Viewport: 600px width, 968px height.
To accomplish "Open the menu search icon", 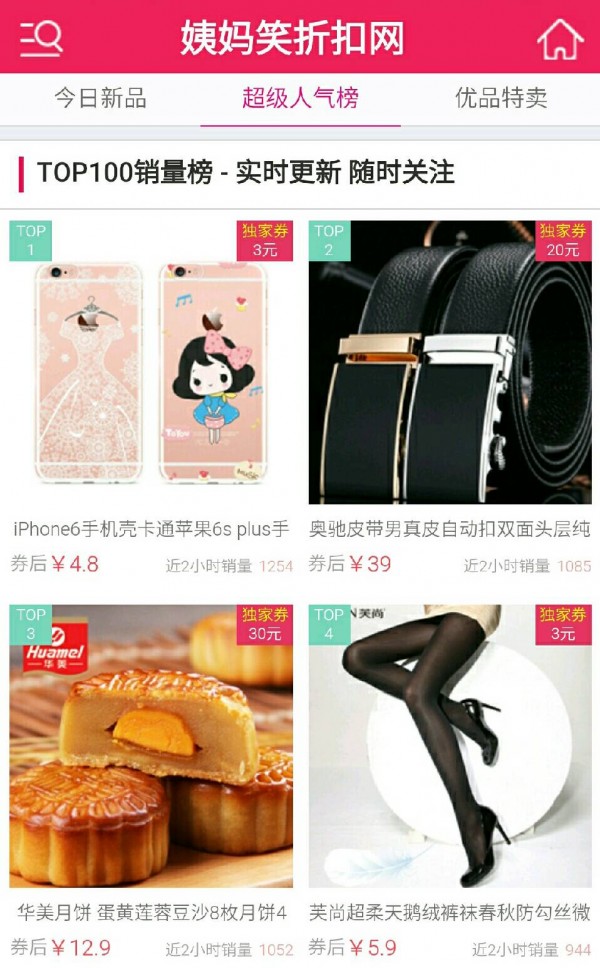I will point(41,38).
